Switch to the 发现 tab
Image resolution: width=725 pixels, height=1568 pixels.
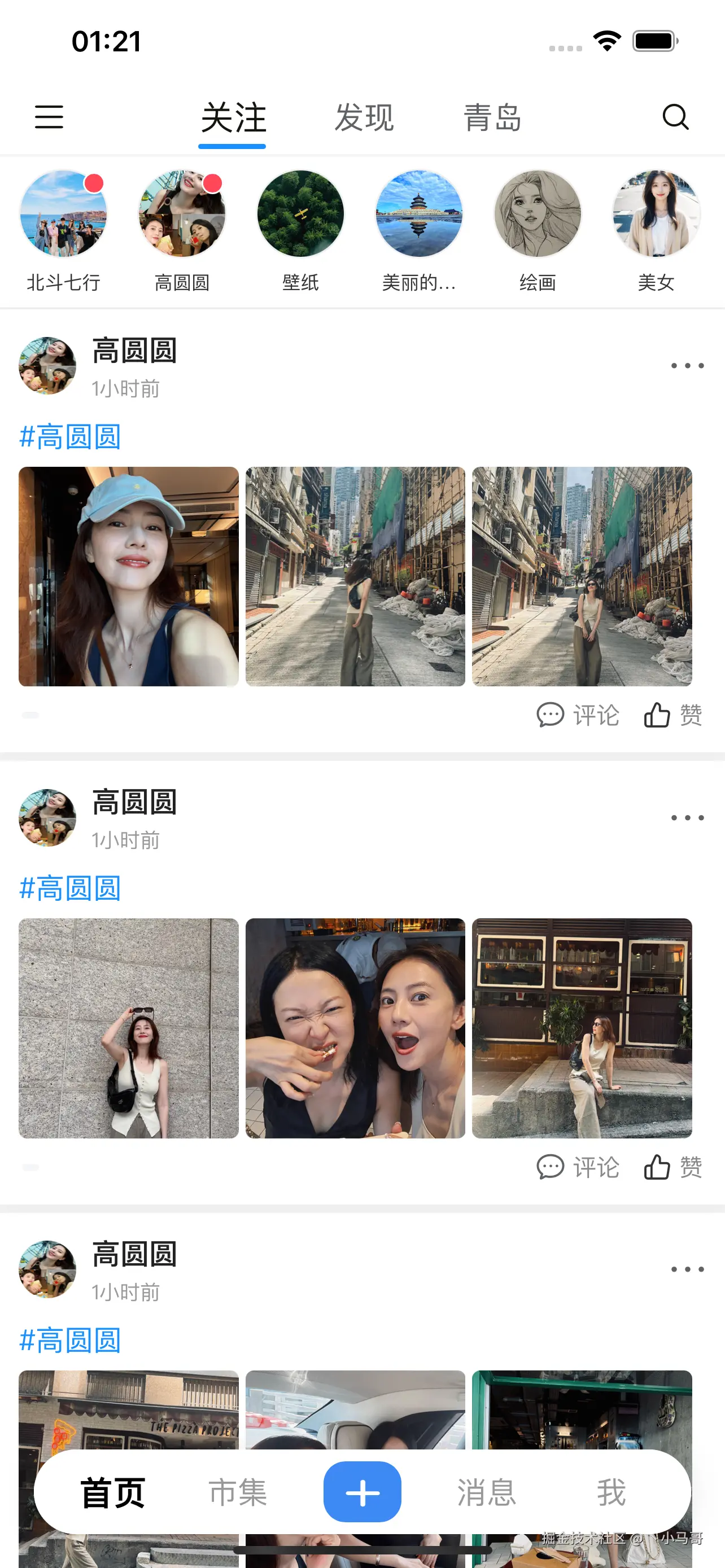click(x=364, y=117)
